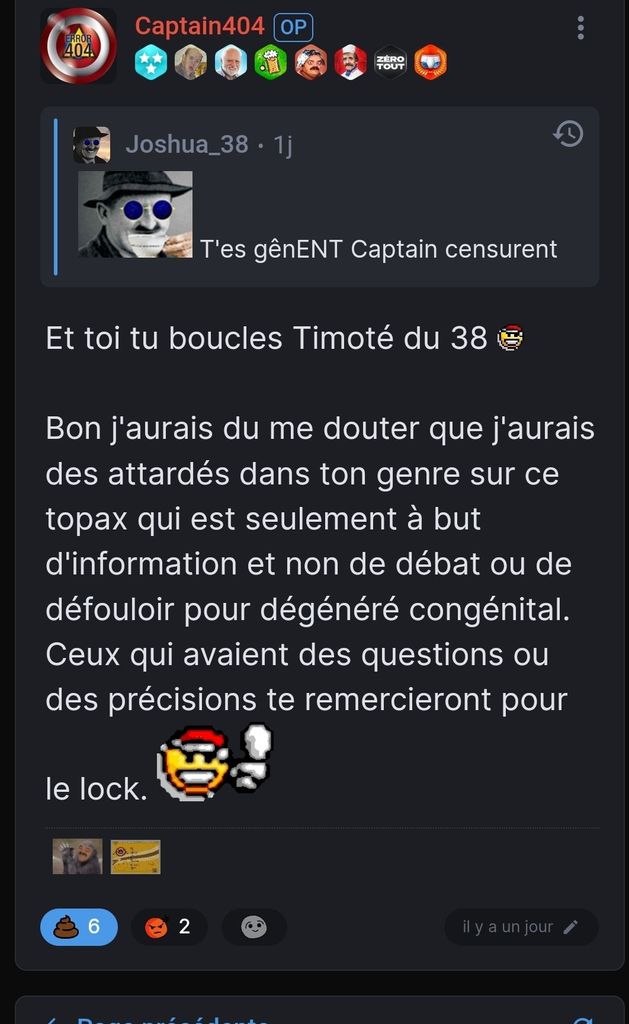Tap the poop reaction with 6 votes
The image size is (629, 1024).
click(78, 927)
